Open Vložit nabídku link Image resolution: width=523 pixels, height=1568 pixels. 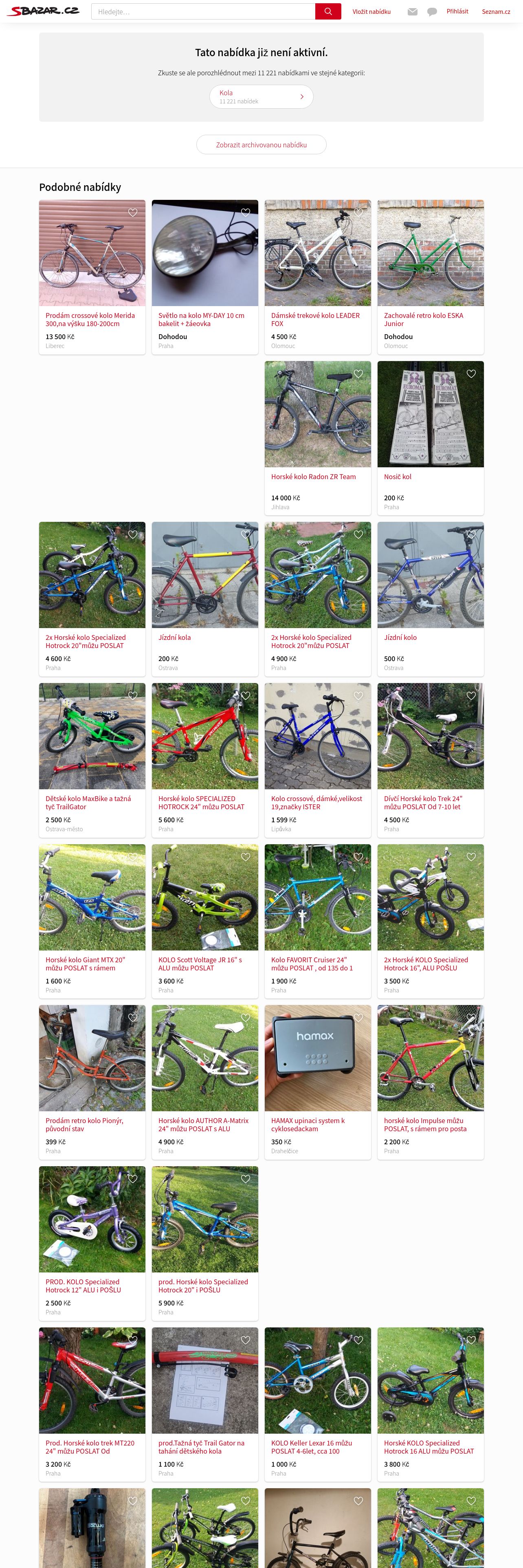(371, 11)
